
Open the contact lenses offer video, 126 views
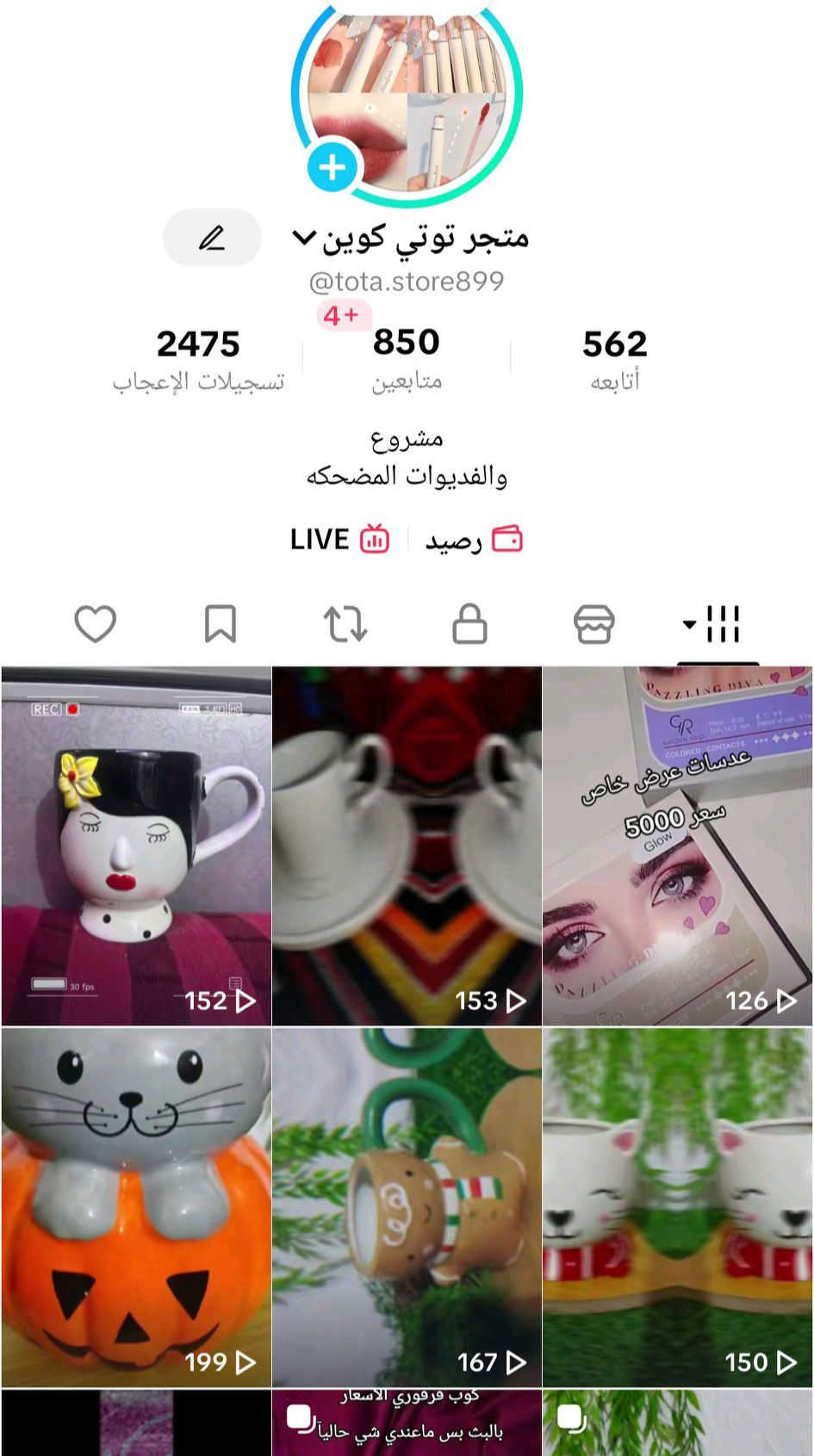click(677, 846)
